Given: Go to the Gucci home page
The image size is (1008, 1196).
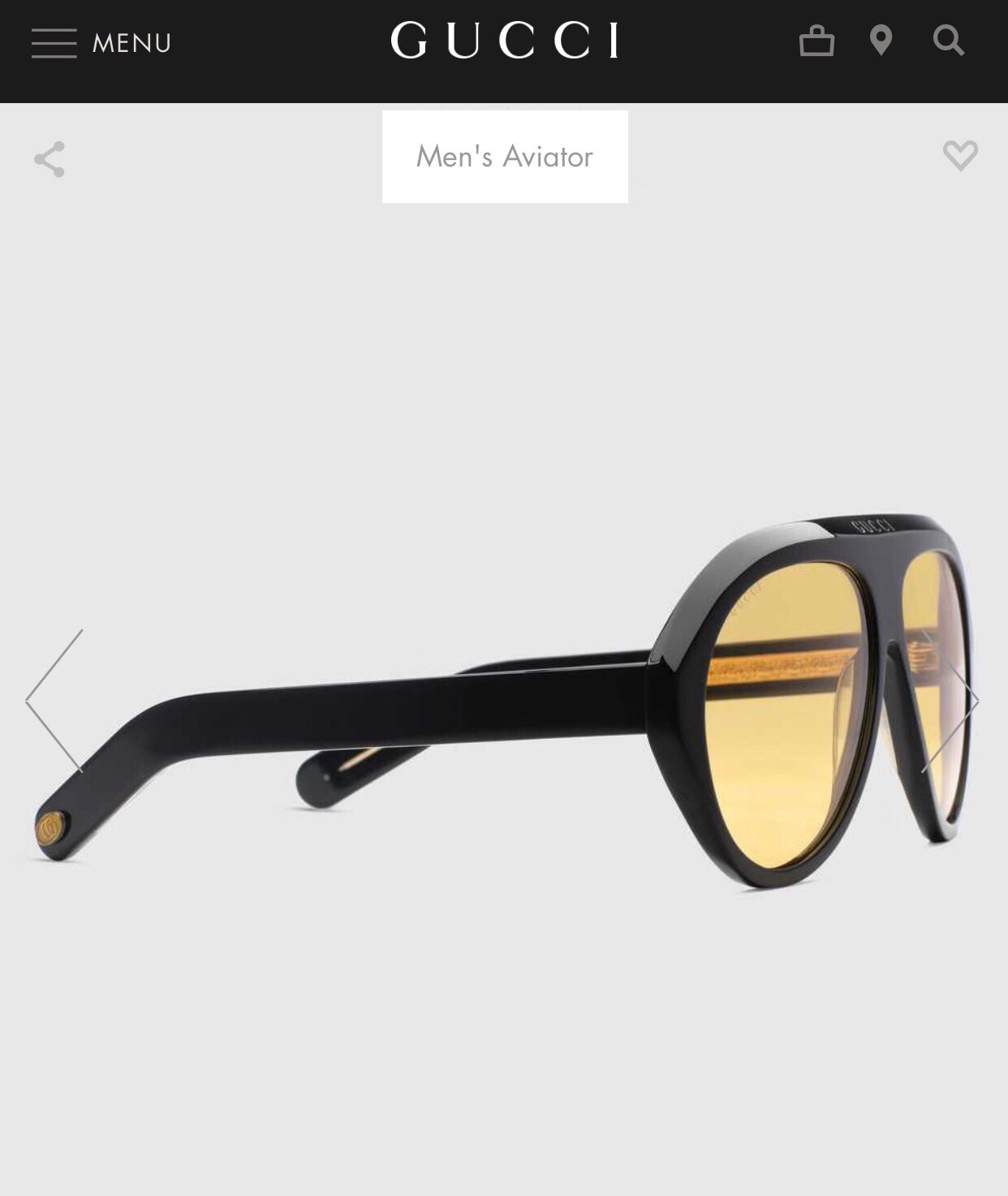Looking at the screenshot, I should coord(504,40).
